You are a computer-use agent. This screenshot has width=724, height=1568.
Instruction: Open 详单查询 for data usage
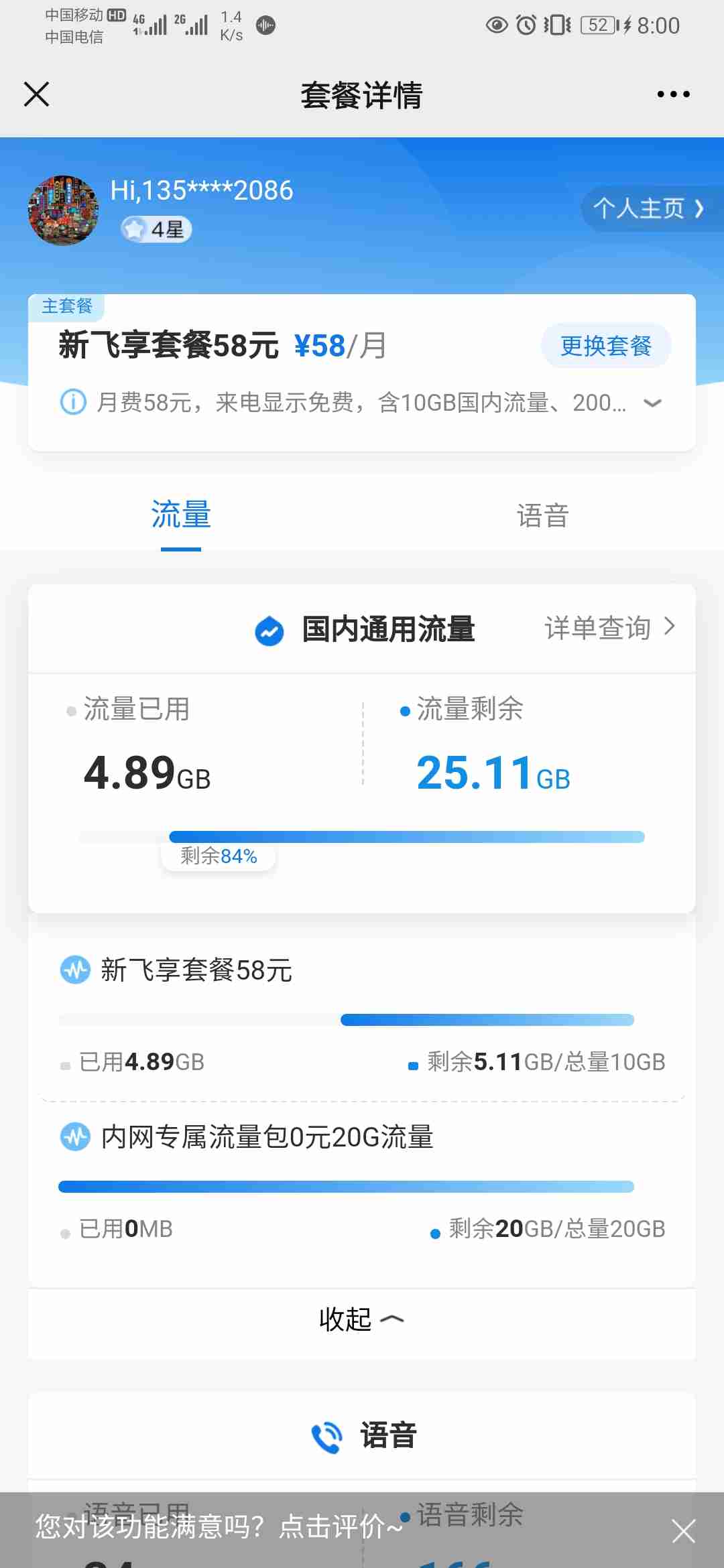(x=609, y=628)
